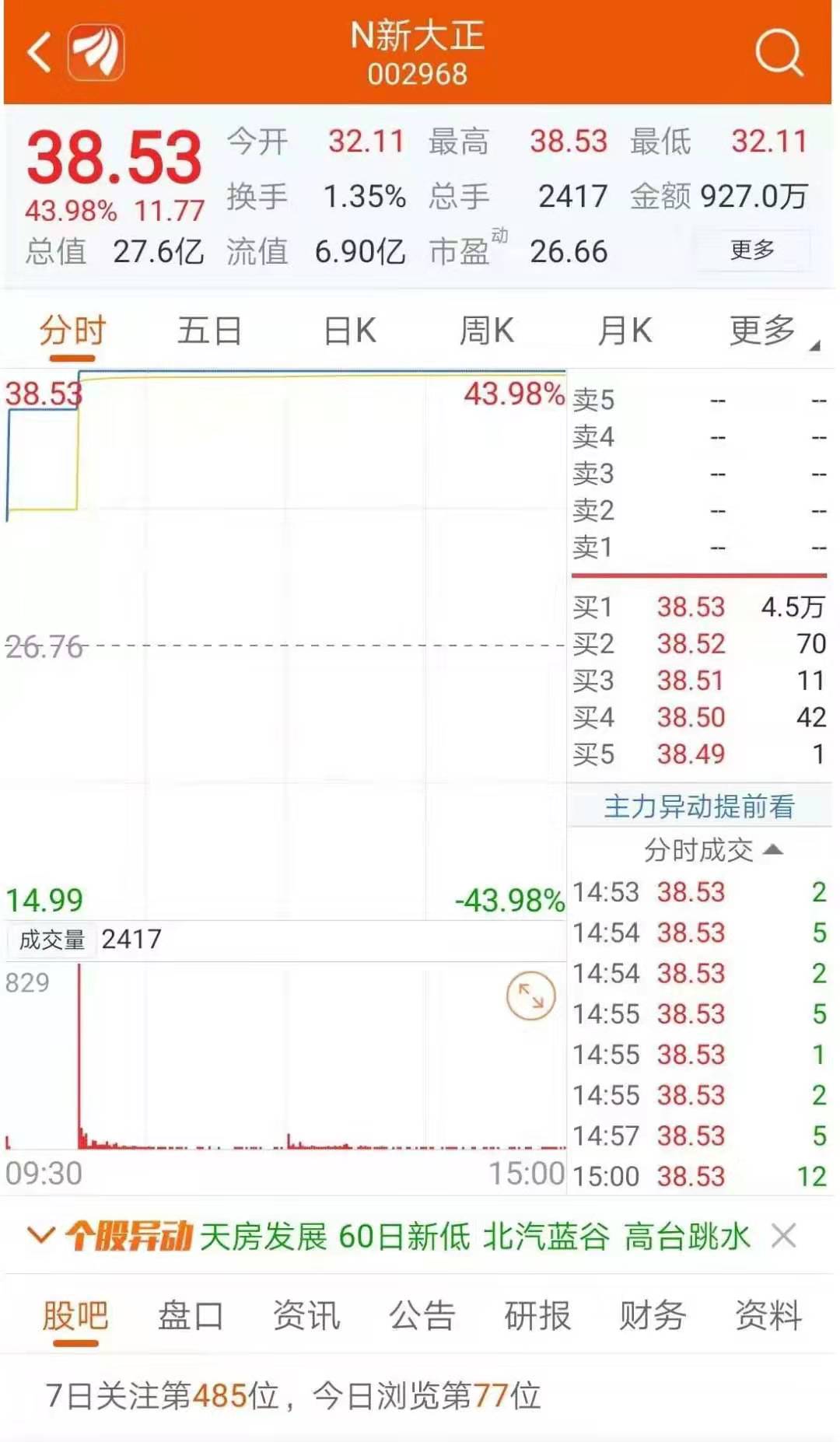Viewport: 840px width, 1442px height.
Task: Go back using the top-left arrow
Action: pos(39,53)
